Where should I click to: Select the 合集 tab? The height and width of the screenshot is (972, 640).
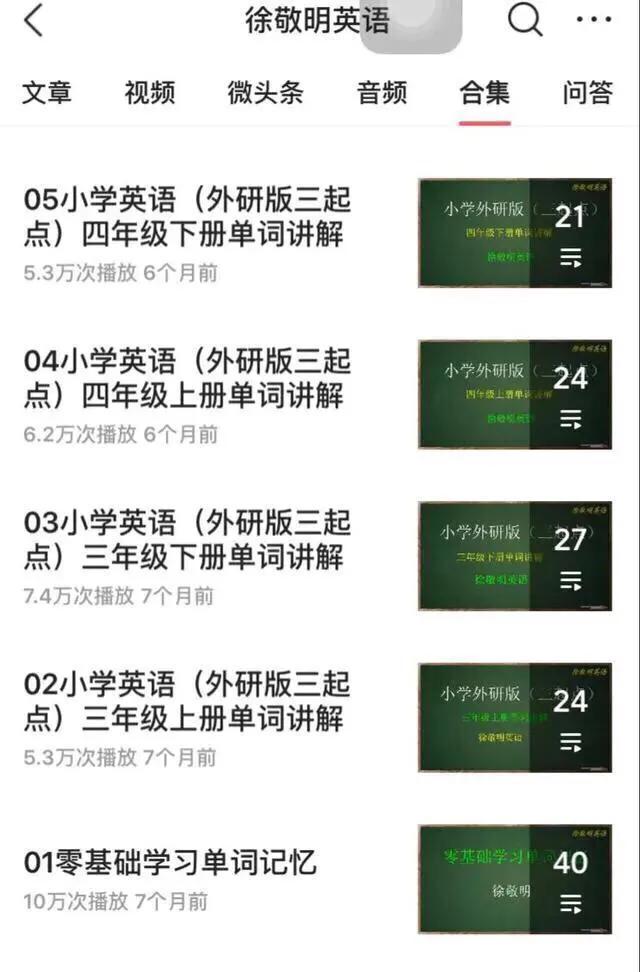point(485,93)
